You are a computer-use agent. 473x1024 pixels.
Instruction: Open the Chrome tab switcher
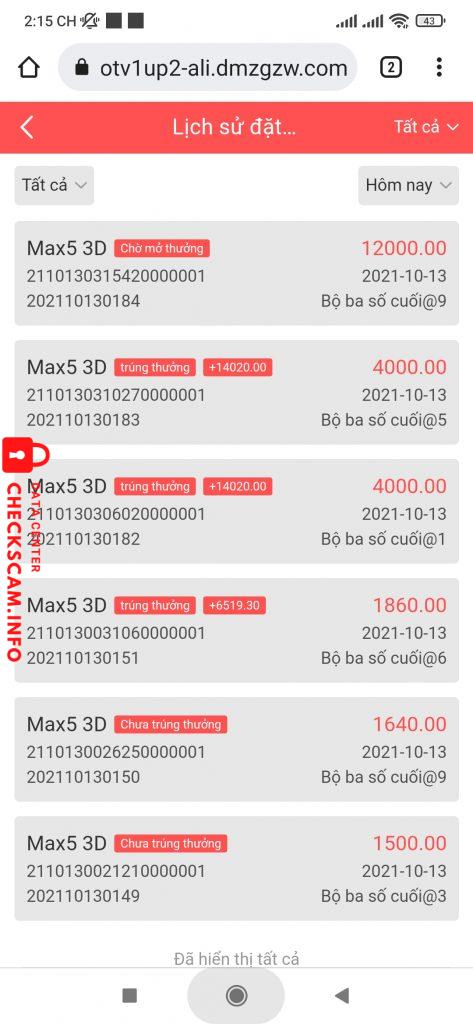click(391, 67)
